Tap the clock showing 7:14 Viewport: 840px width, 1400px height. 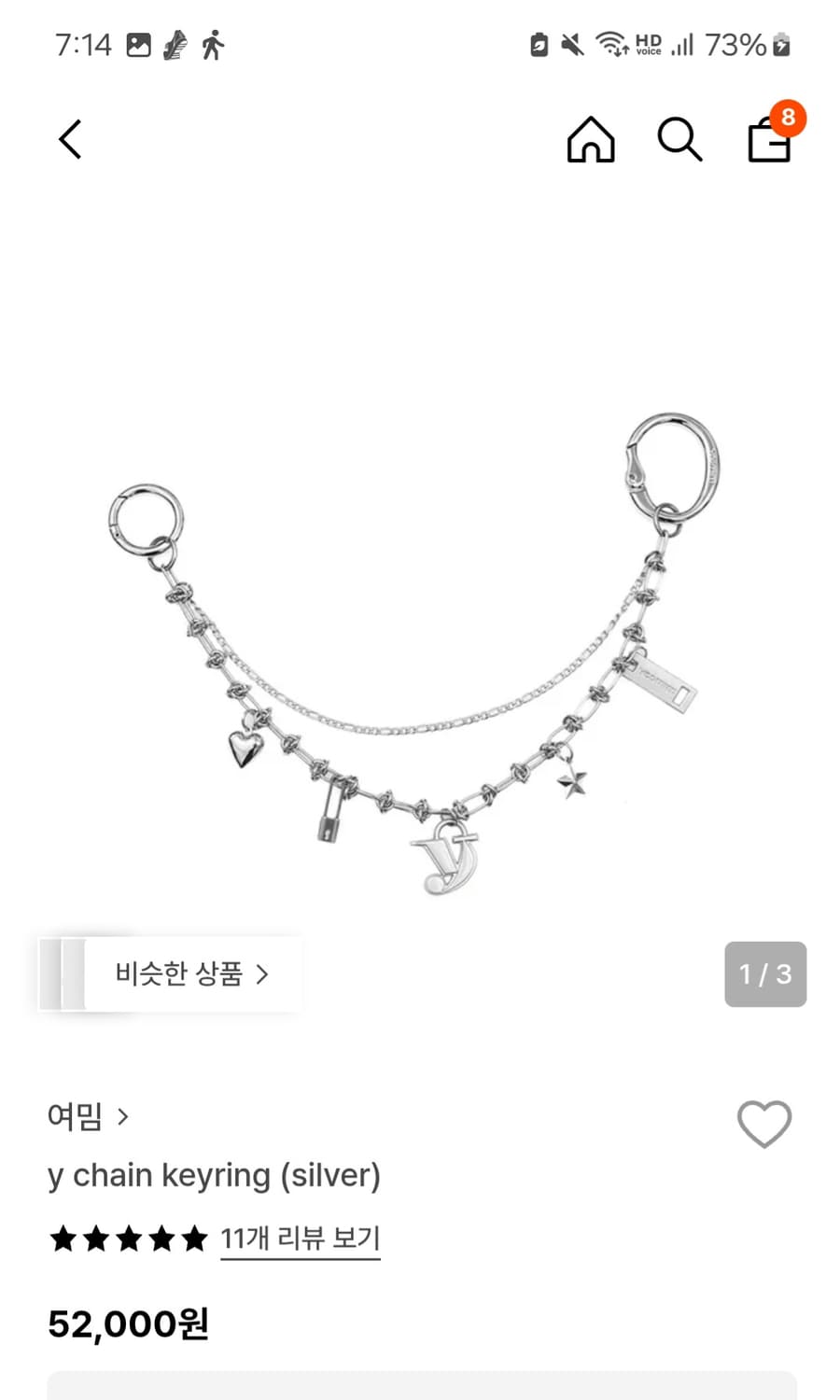86,44
